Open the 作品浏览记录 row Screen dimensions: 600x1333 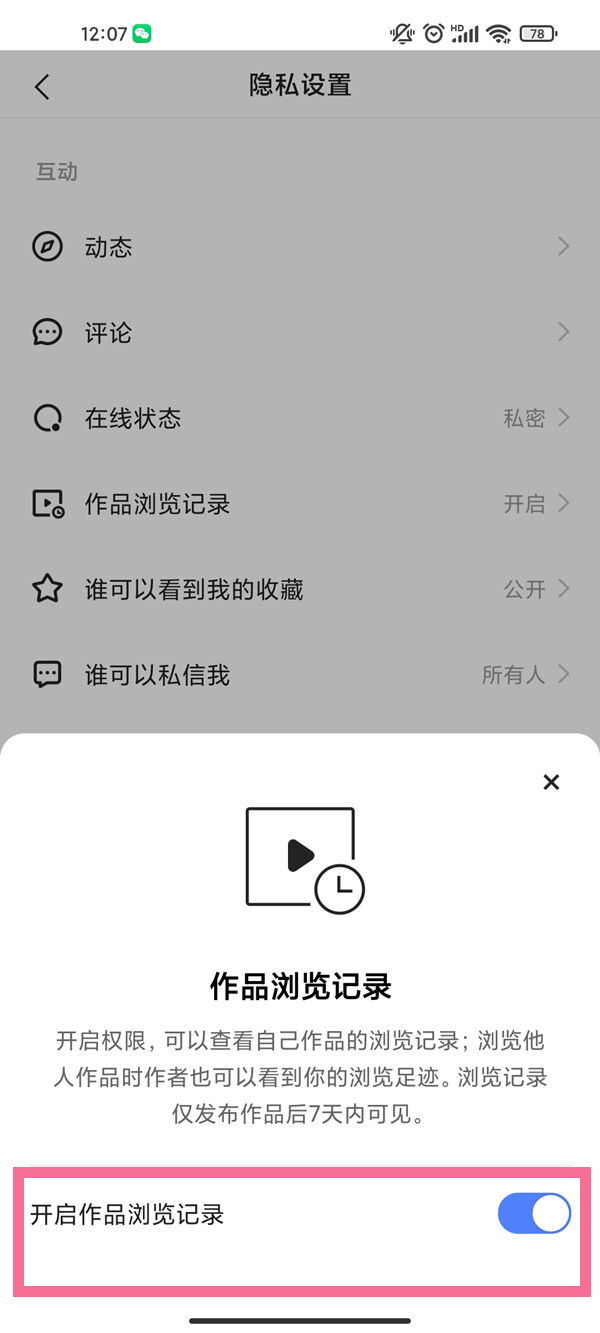click(x=300, y=504)
